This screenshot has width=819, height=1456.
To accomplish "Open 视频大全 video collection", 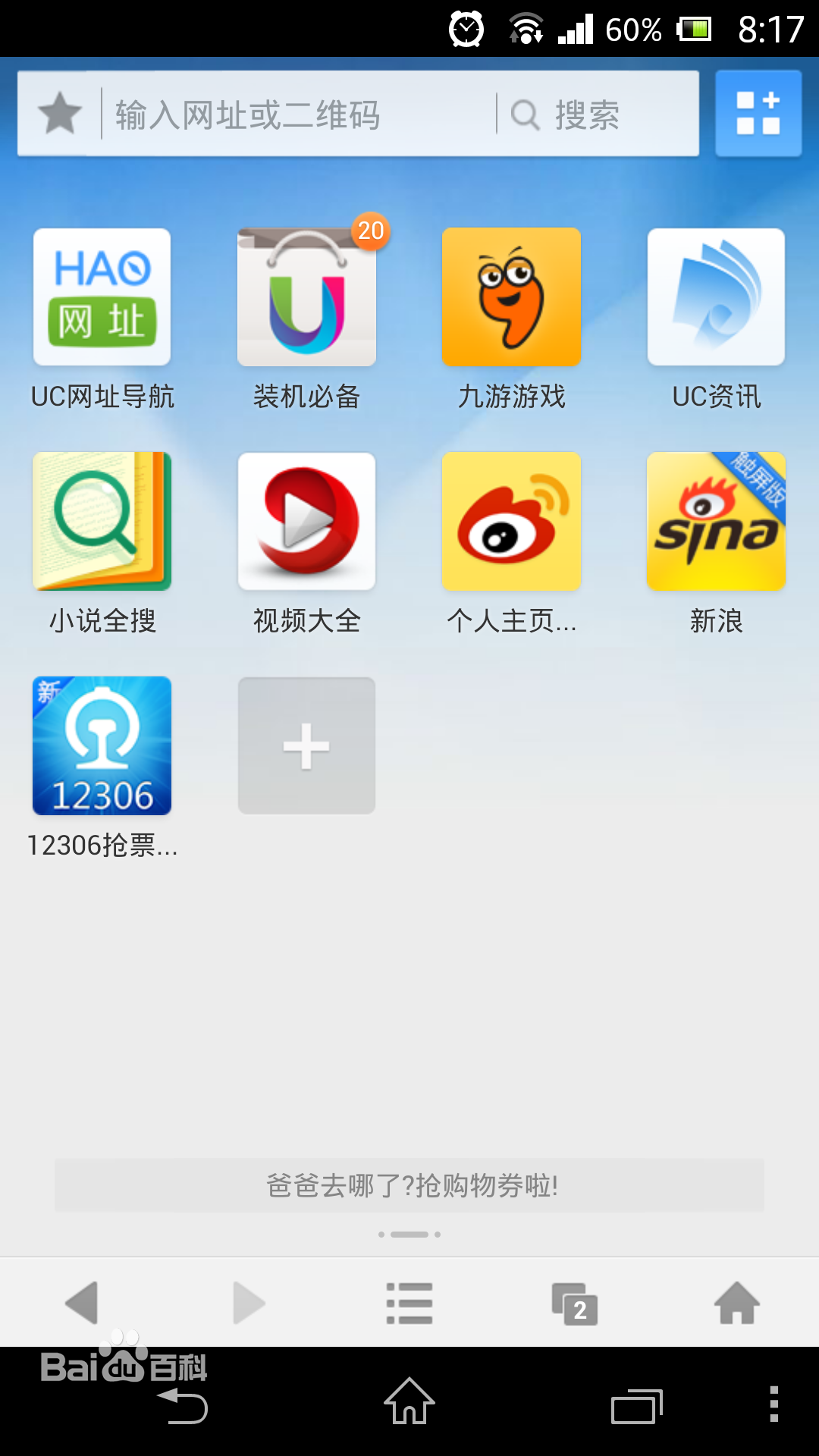I will tap(306, 522).
